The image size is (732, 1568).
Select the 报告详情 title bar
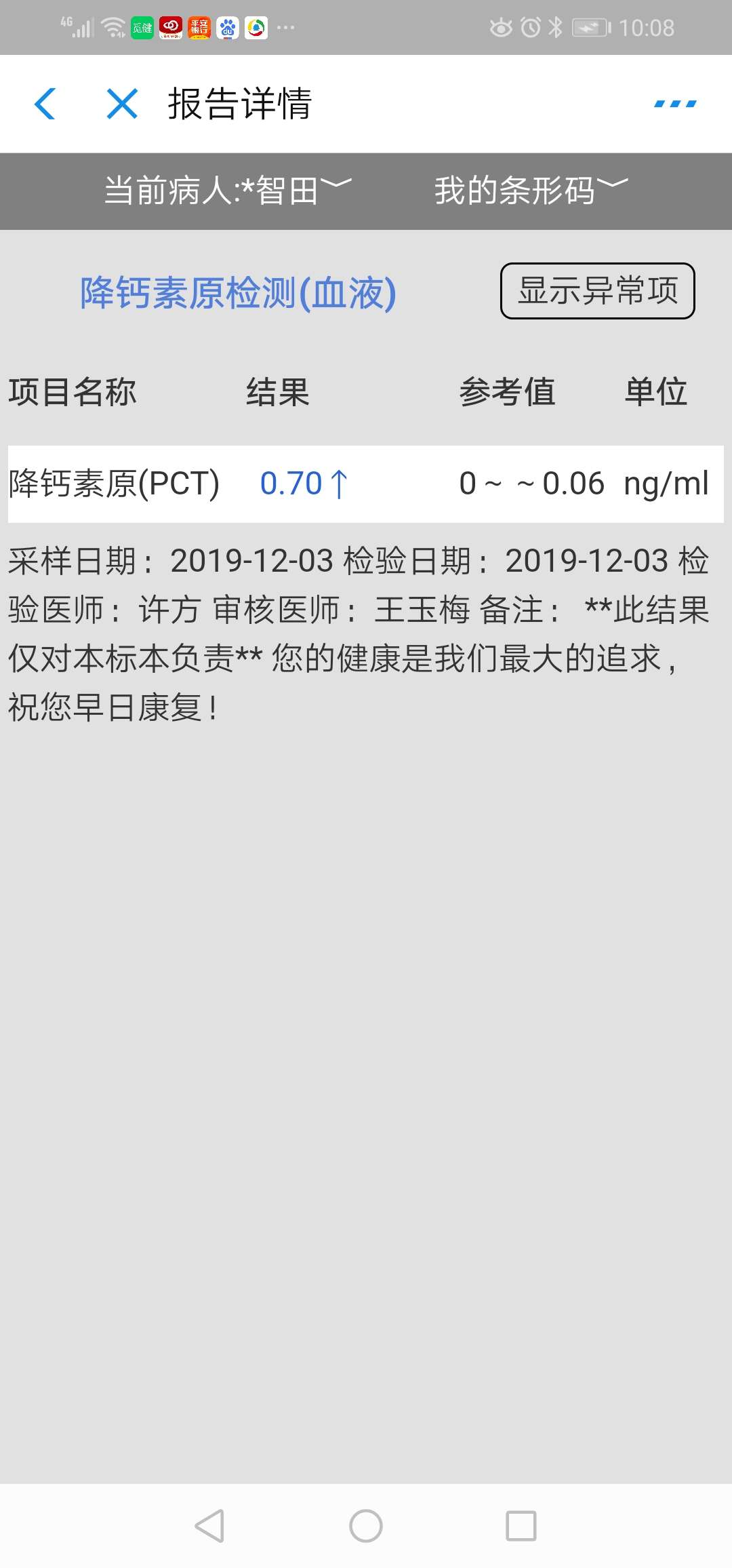click(x=239, y=105)
